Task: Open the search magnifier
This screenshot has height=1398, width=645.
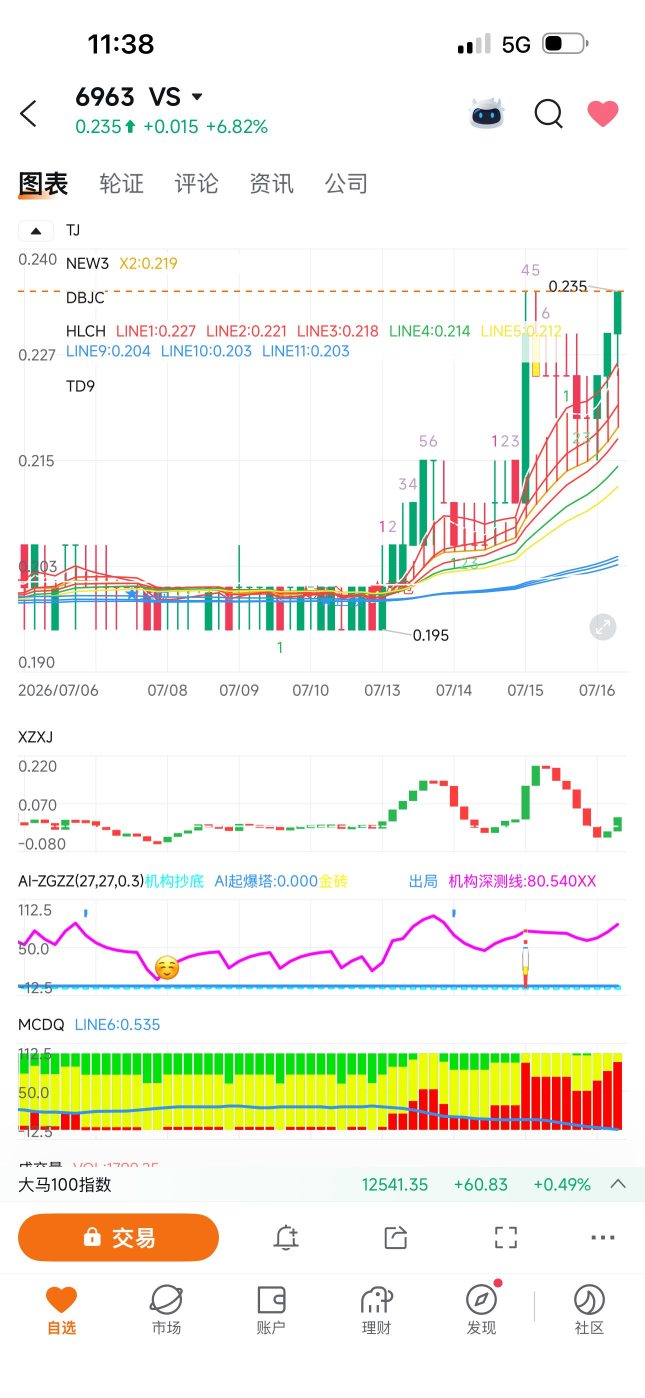Action: tap(548, 114)
